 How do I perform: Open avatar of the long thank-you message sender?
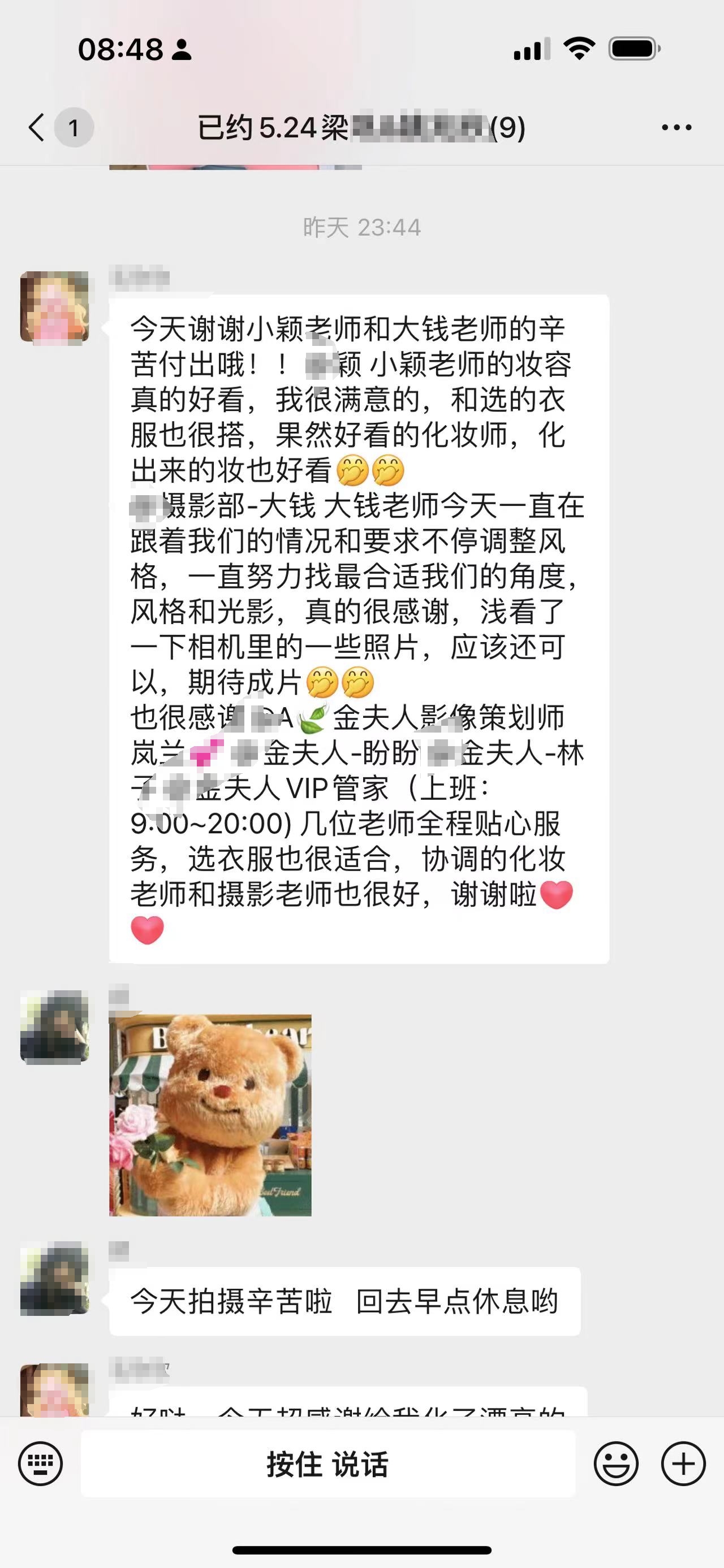55,307
